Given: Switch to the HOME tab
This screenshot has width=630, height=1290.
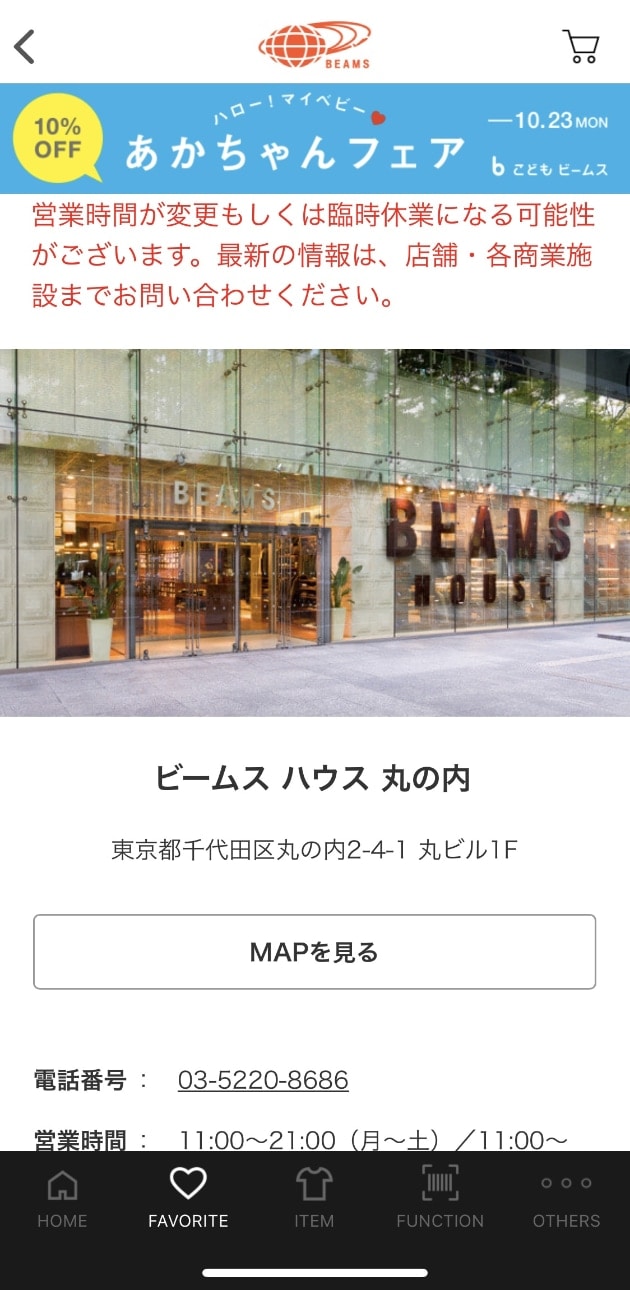Looking at the screenshot, I should coord(62,1198).
